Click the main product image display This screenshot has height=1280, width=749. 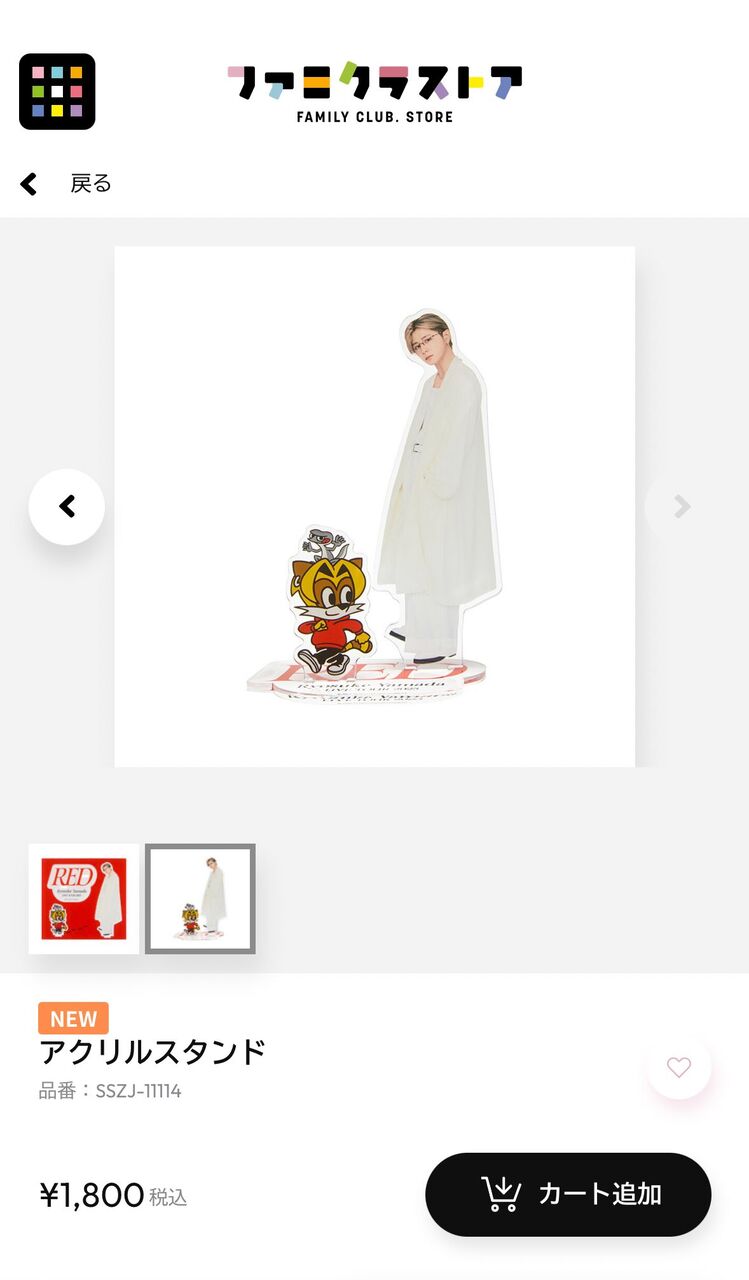374,505
